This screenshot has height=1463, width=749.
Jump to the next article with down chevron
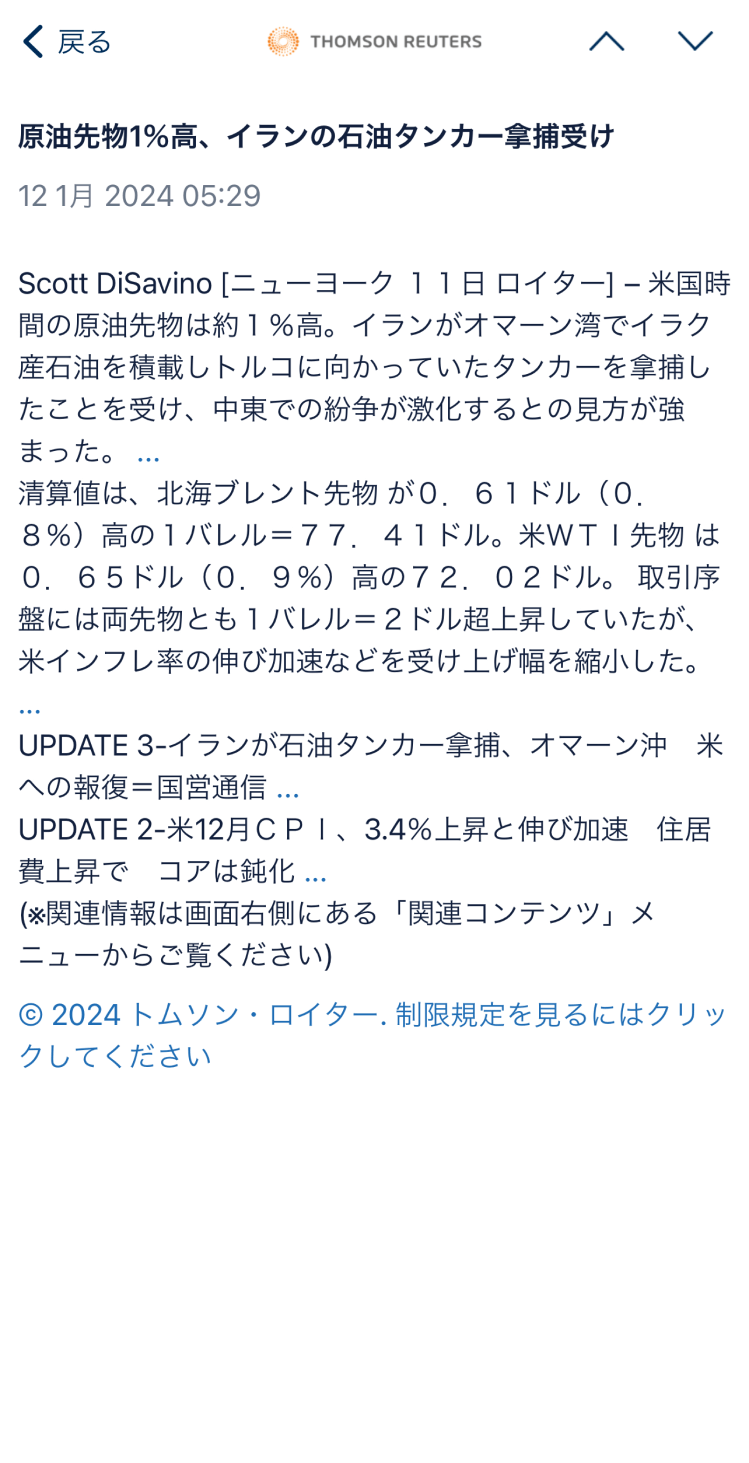coord(695,41)
